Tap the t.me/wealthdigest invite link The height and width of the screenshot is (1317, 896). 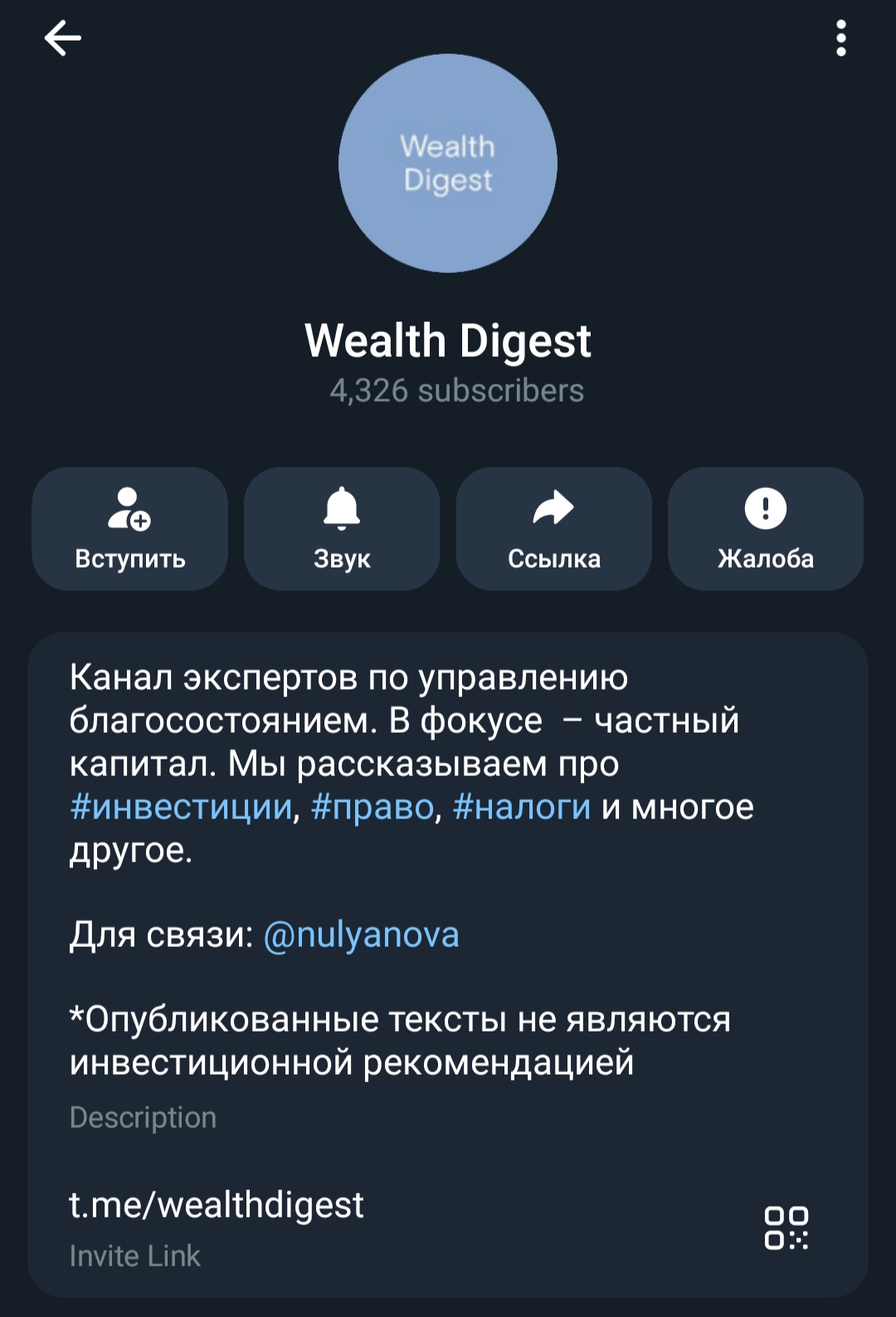[216, 1205]
